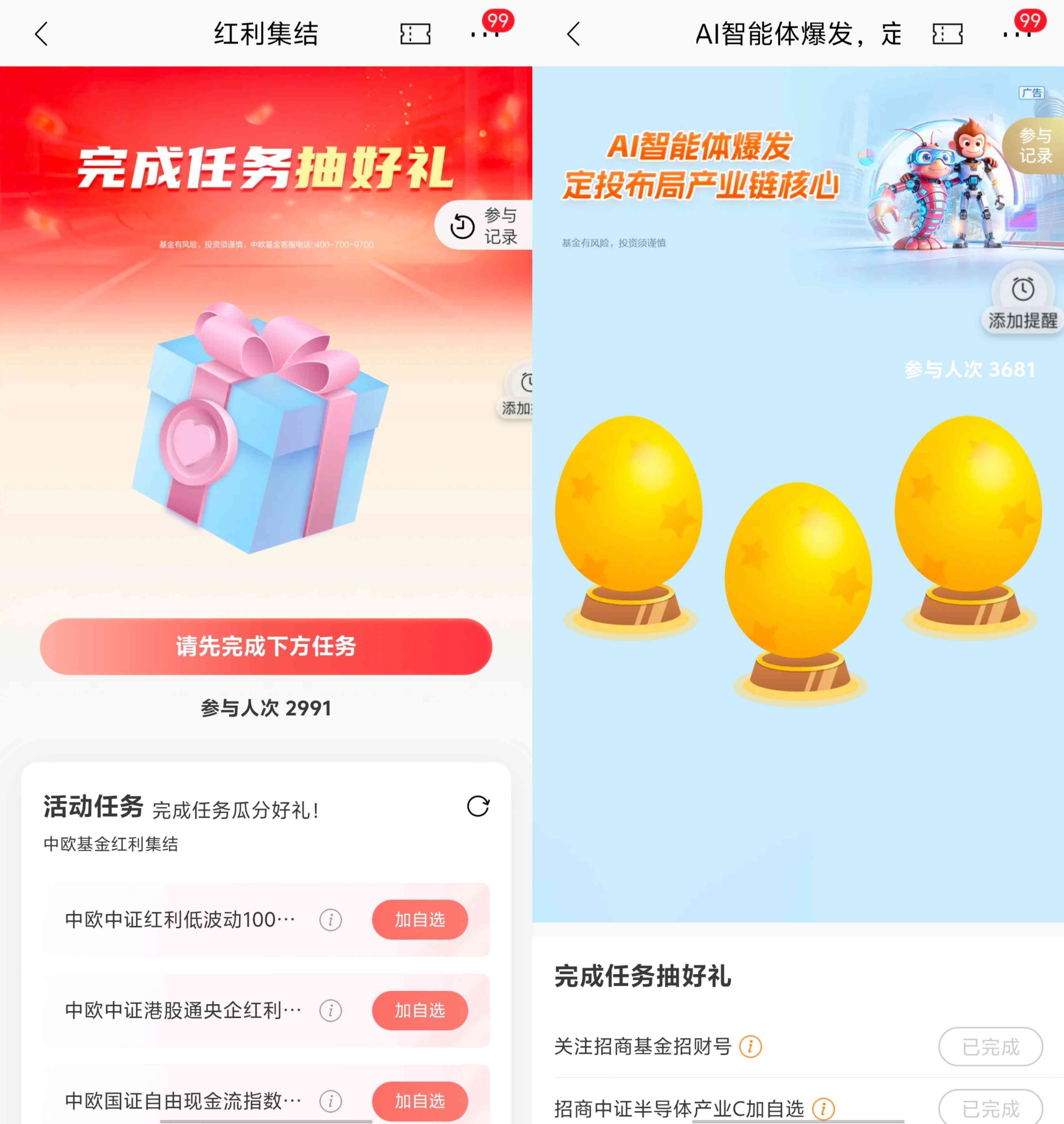The image size is (1064, 1124).
Task: Refresh the 活动任务 list
Action: [477, 806]
